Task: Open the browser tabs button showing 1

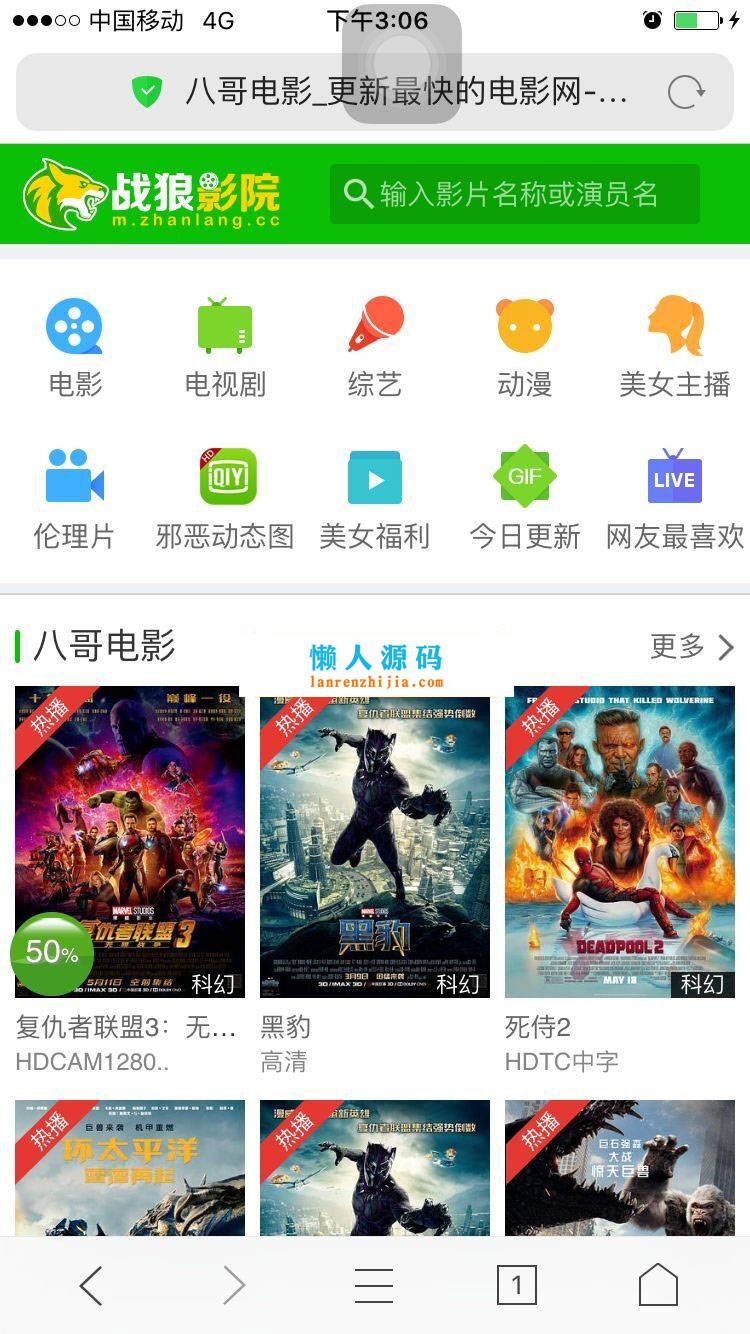Action: pyautogui.click(x=517, y=1285)
